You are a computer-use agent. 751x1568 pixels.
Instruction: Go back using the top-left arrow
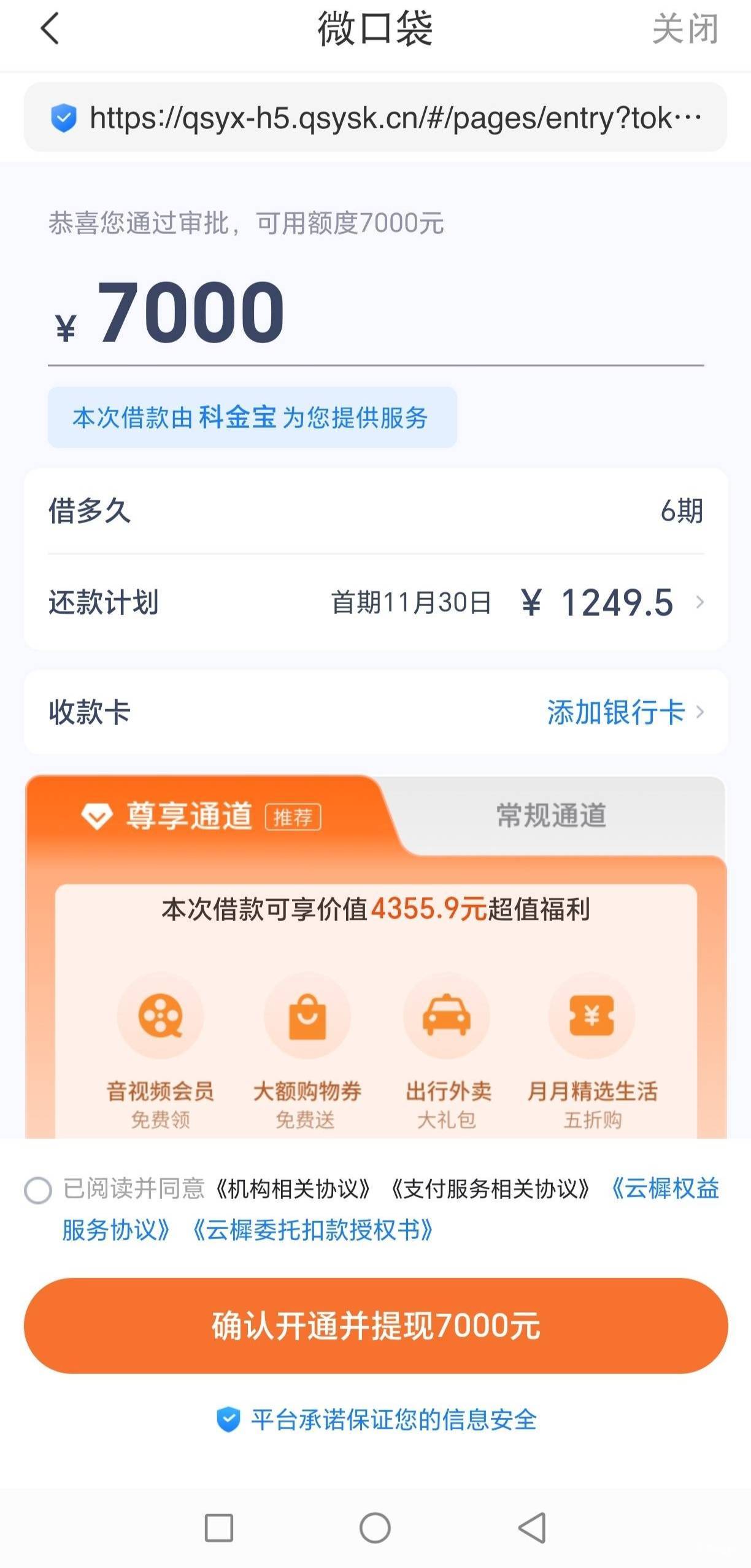tap(50, 29)
